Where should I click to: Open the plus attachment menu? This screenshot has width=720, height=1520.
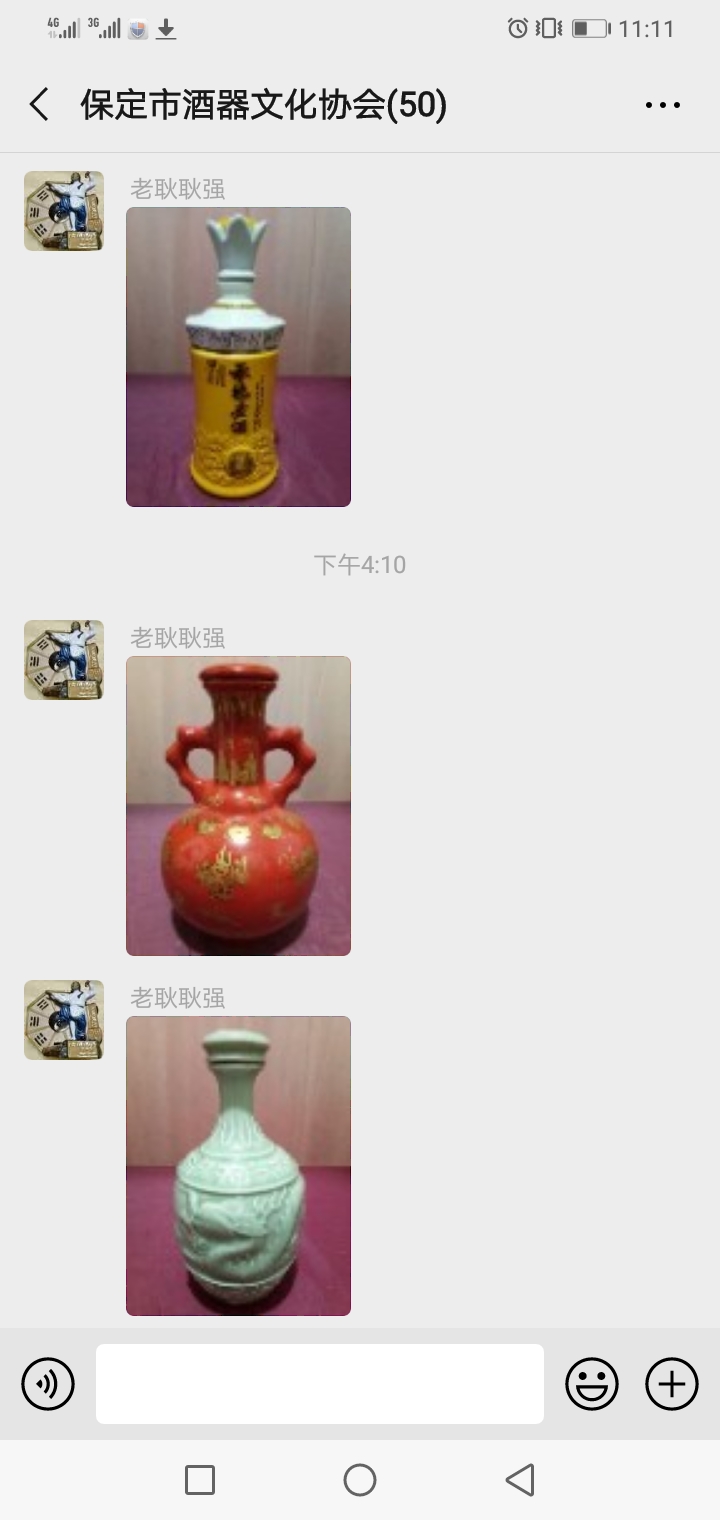click(x=672, y=1384)
